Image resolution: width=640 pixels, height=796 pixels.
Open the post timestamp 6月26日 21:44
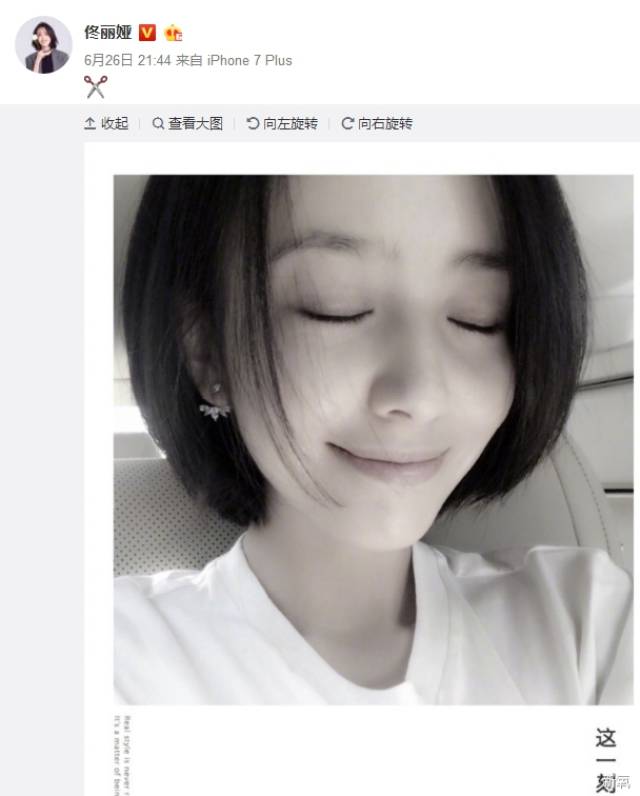pos(127,60)
